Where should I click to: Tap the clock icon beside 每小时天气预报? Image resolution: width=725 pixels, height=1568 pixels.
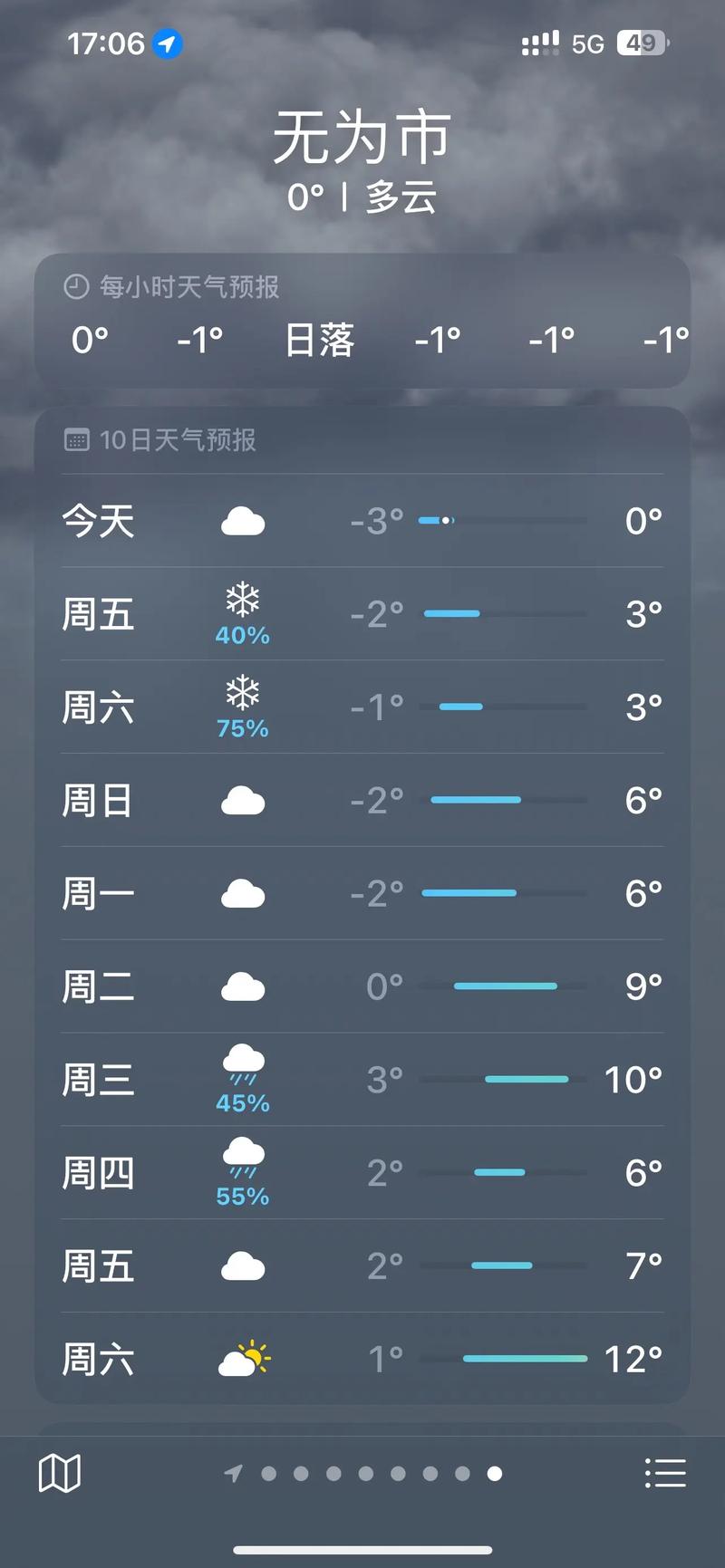pos(77,285)
